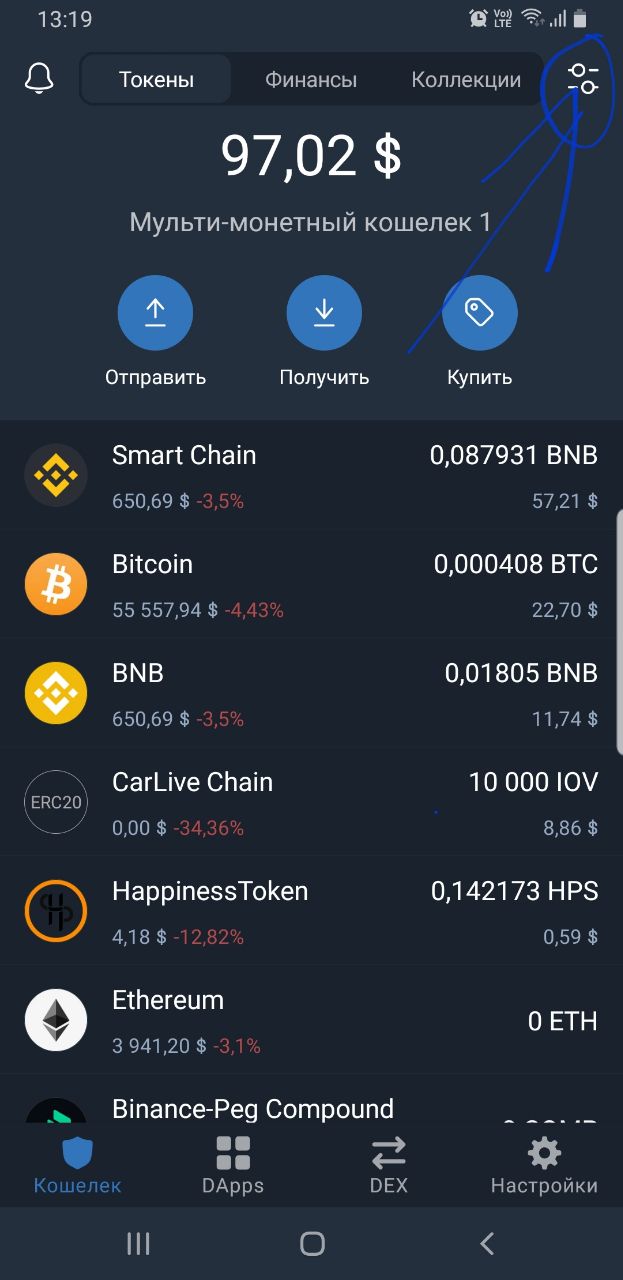The image size is (623, 1280).
Task: Open Настройки in bottom navigation
Action: [x=544, y=1166]
